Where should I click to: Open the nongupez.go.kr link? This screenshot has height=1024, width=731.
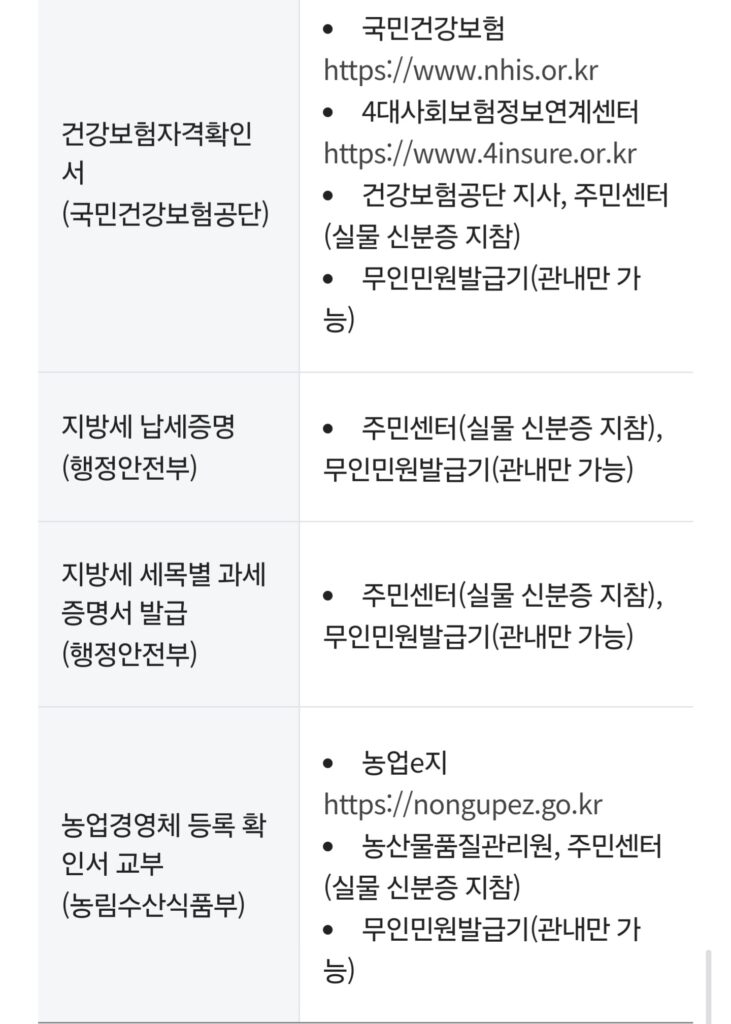[463, 804]
